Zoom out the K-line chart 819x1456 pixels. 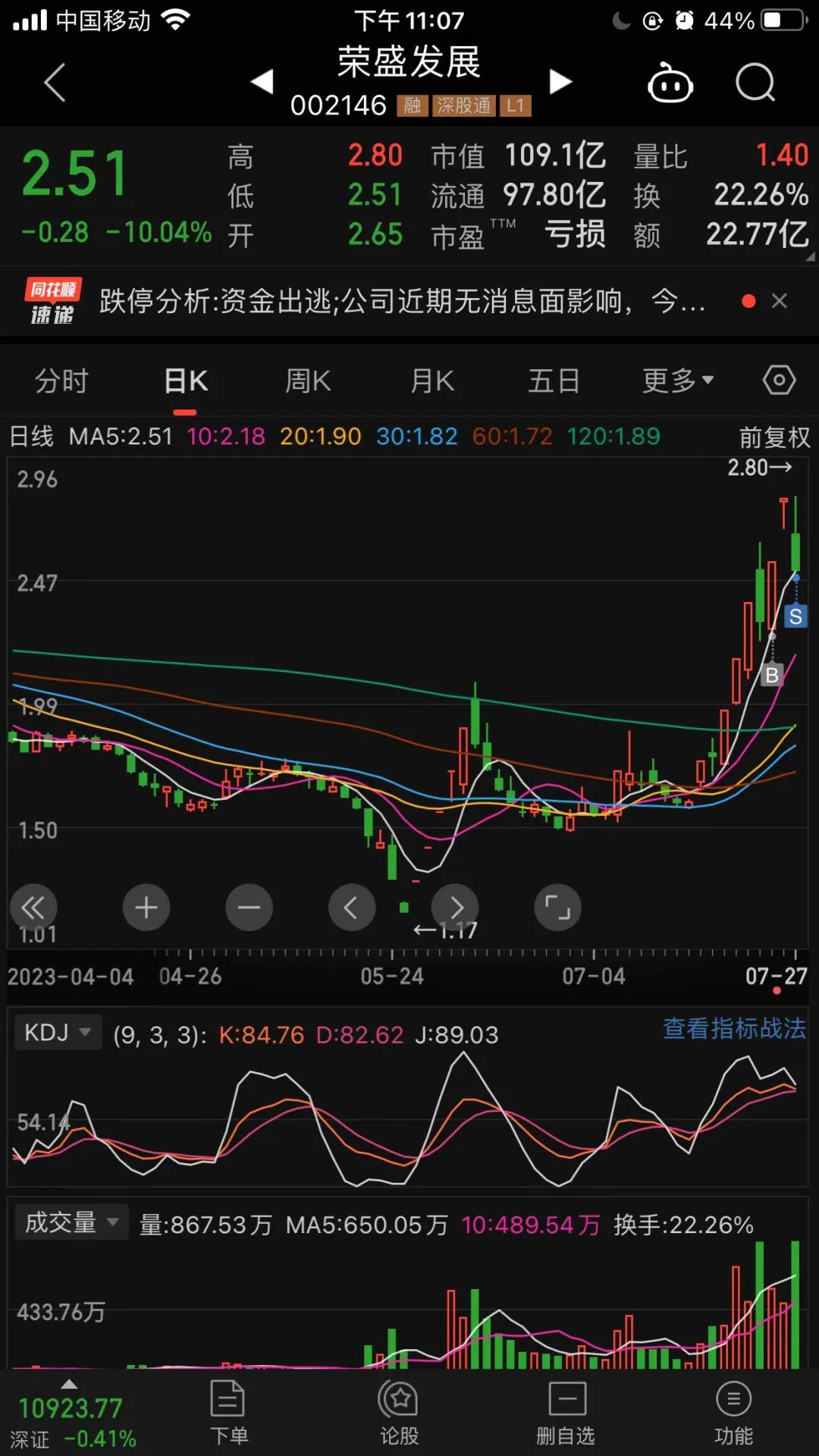pyautogui.click(x=249, y=907)
